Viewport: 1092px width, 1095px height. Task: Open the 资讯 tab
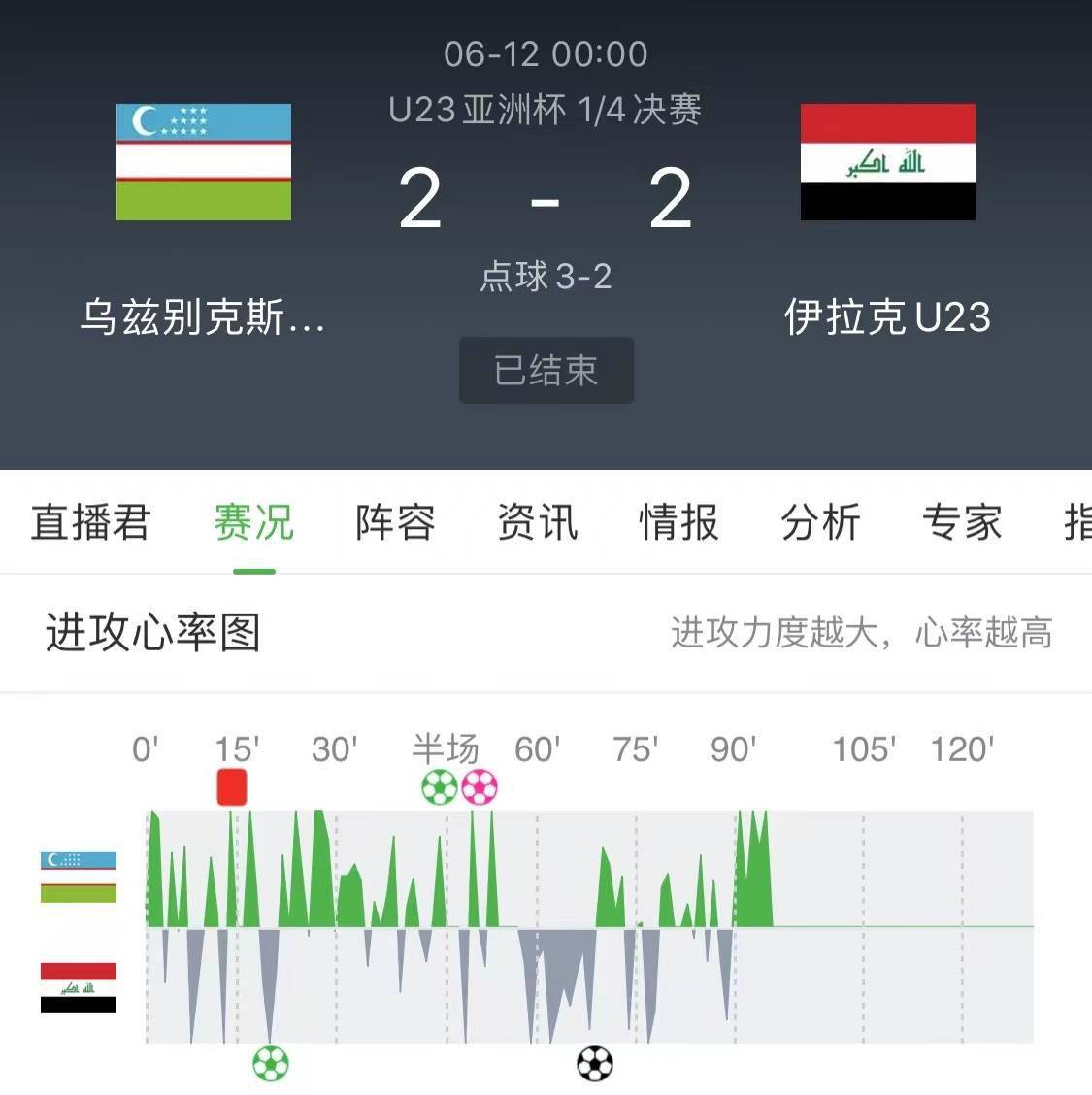537,523
